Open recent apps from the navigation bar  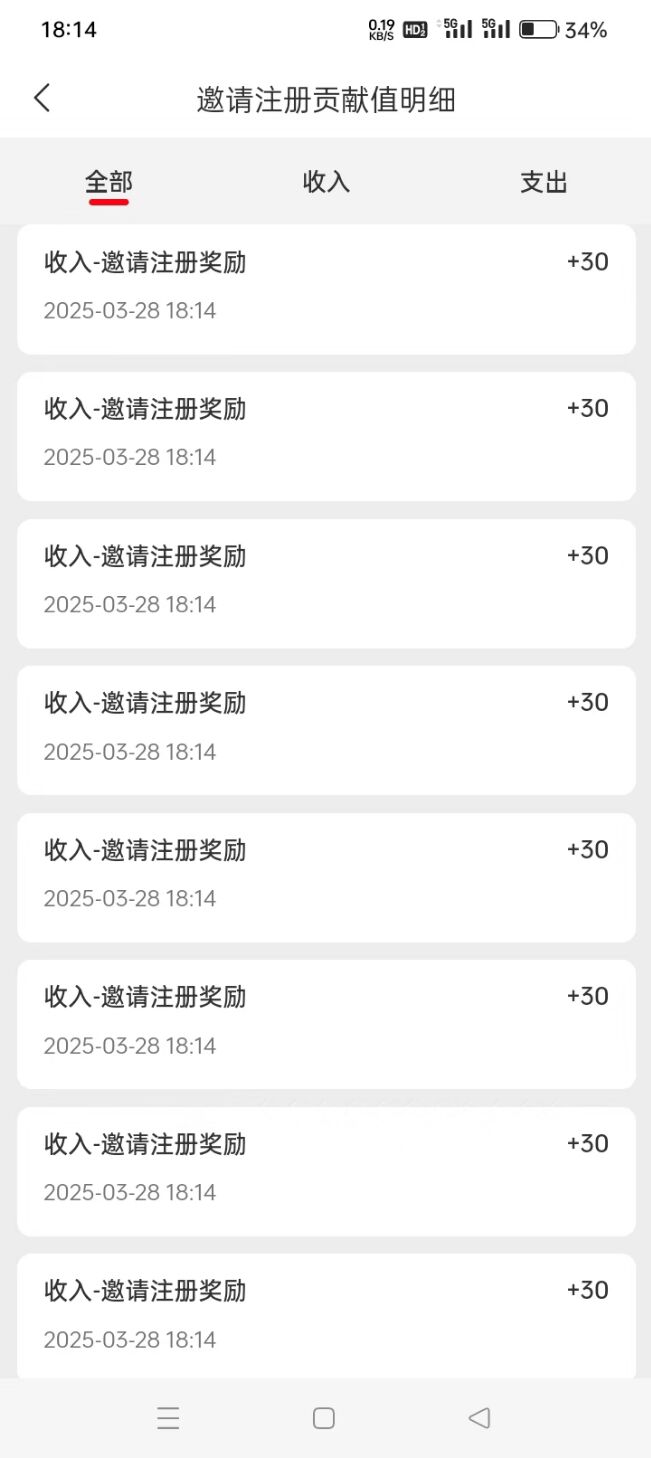click(169, 1418)
